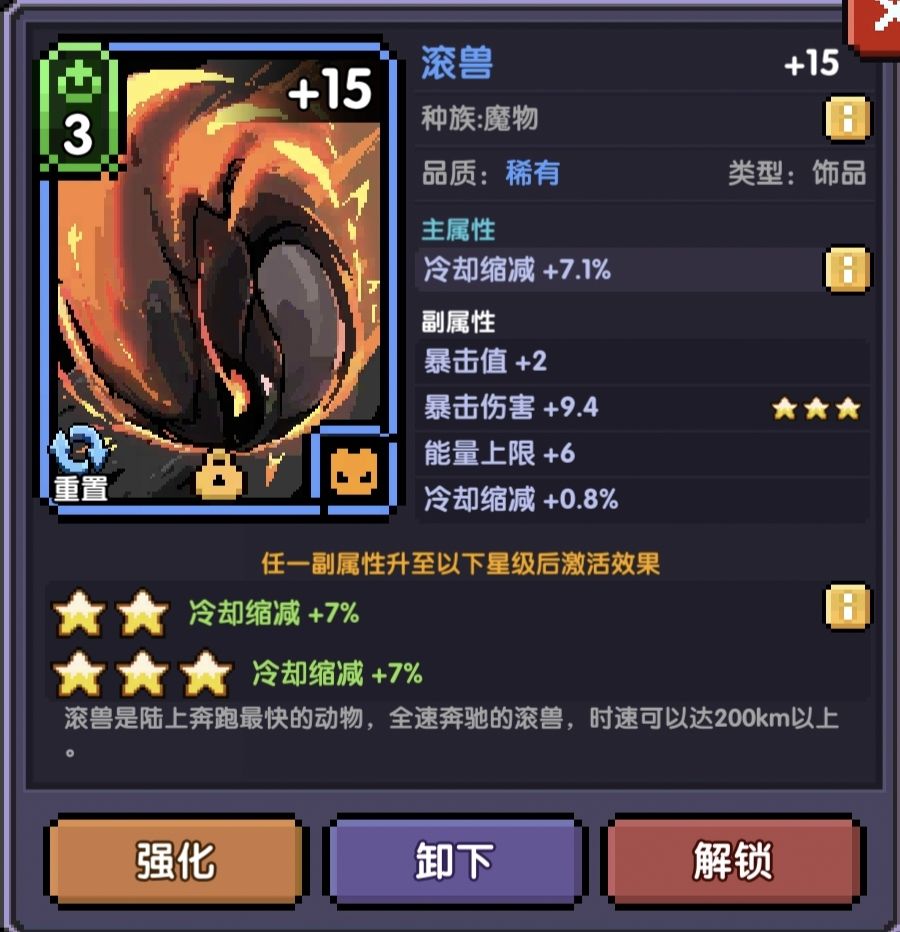Open the info icon beside 种族:魔物
900x932 pixels.
pyautogui.click(x=846, y=118)
